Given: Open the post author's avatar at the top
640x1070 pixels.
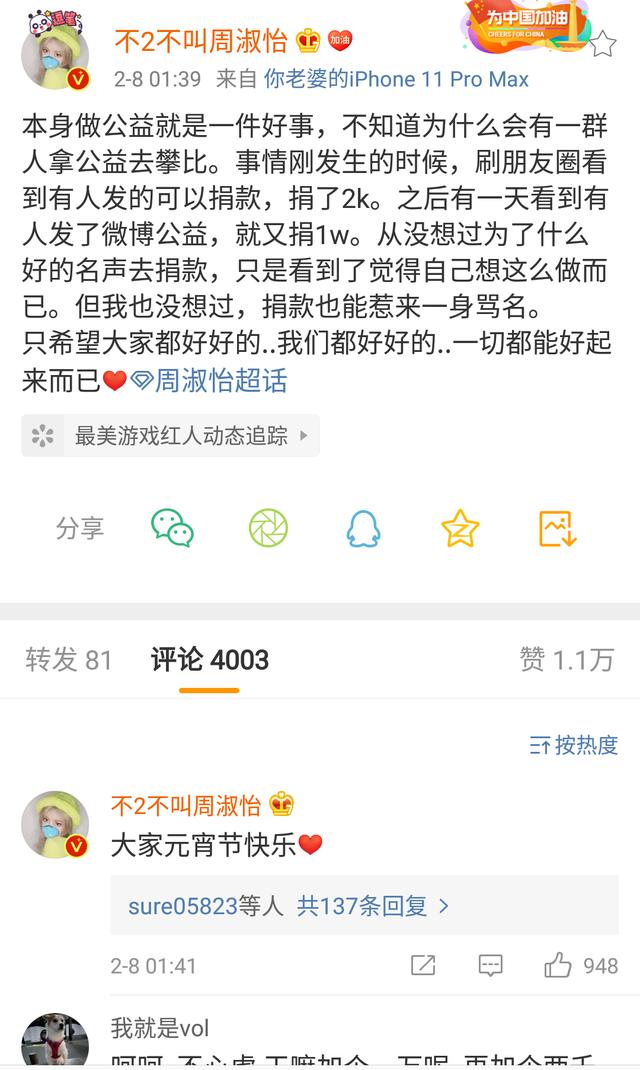Looking at the screenshot, I should click(x=55, y=55).
